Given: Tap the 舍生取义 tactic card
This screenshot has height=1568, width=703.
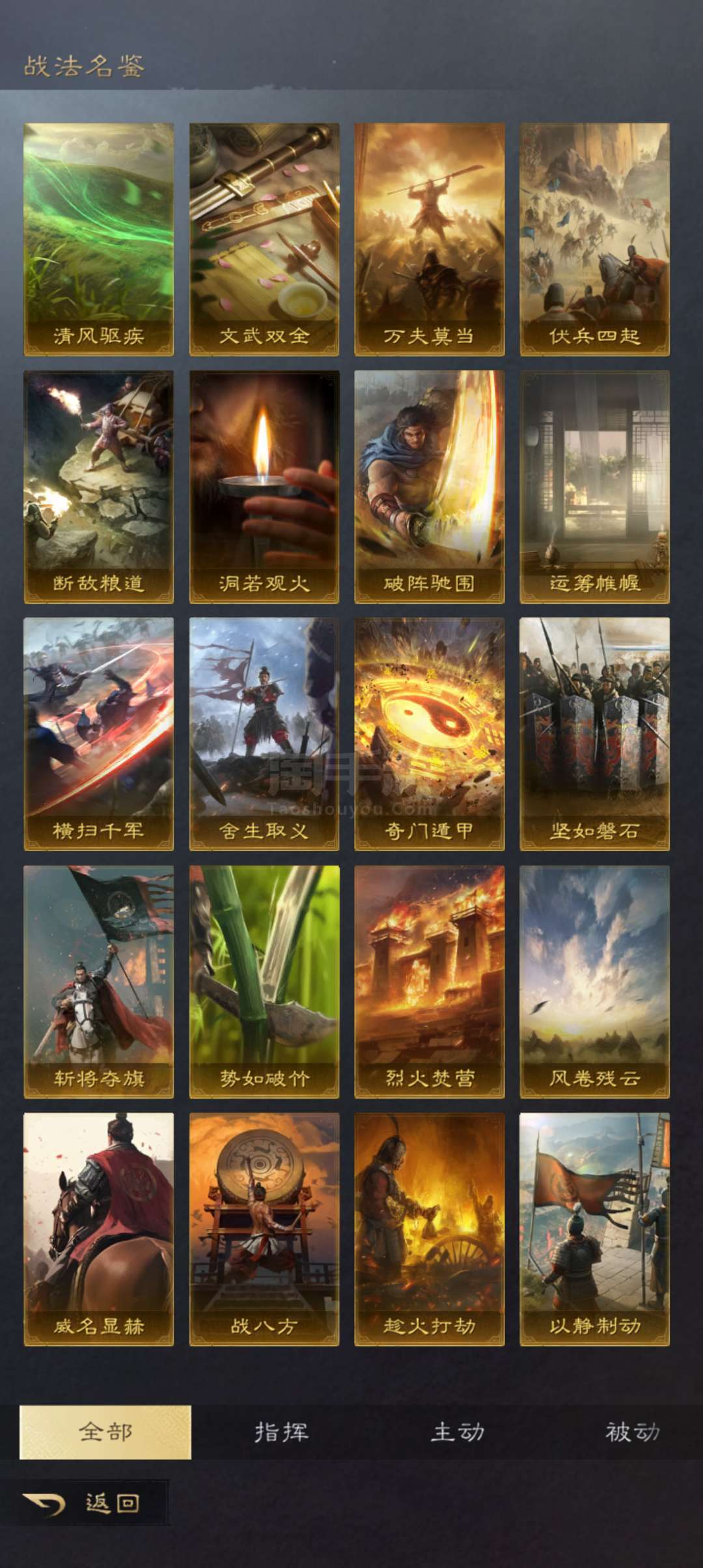Looking at the screenshot, I should 264,734.
